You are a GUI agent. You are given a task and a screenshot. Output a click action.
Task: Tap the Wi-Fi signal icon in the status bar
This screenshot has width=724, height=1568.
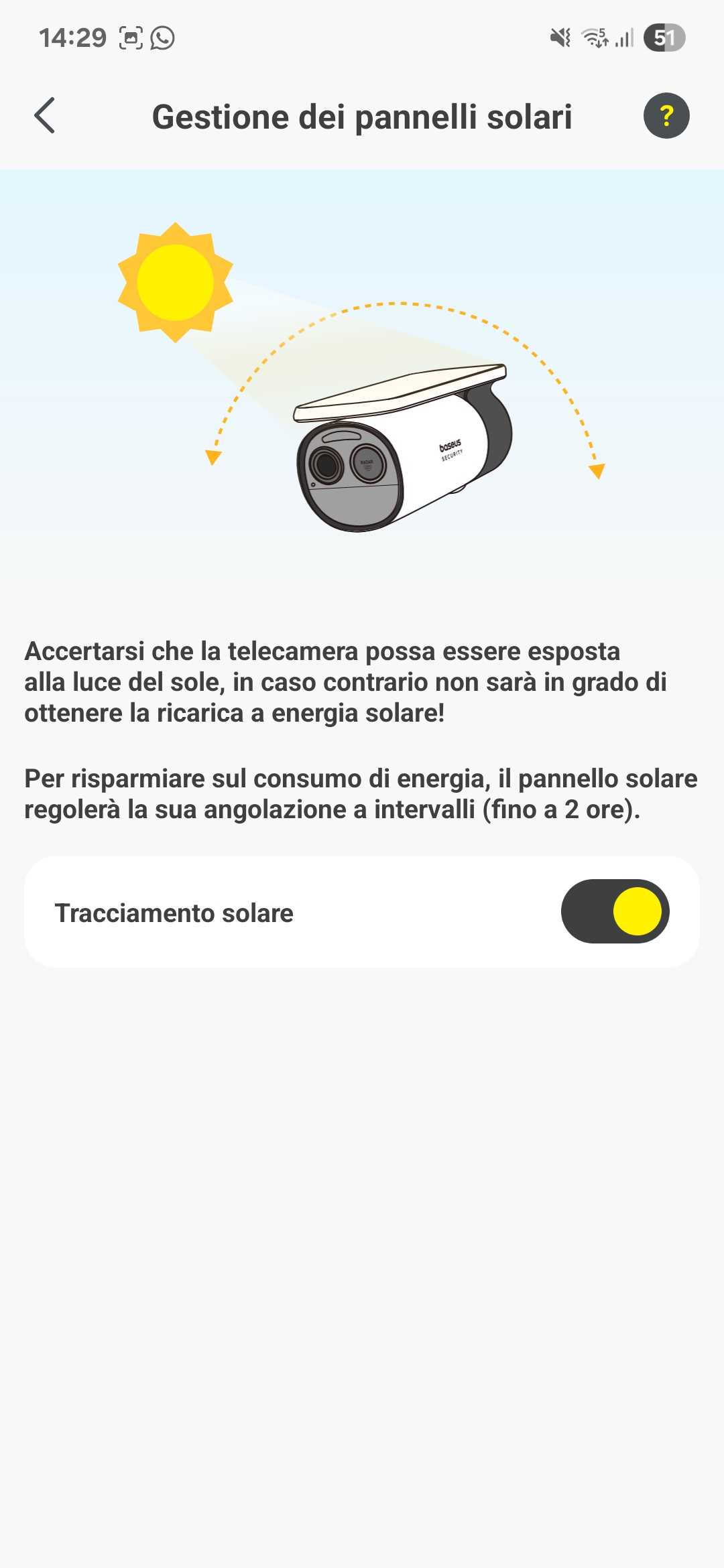coord(593,39)
